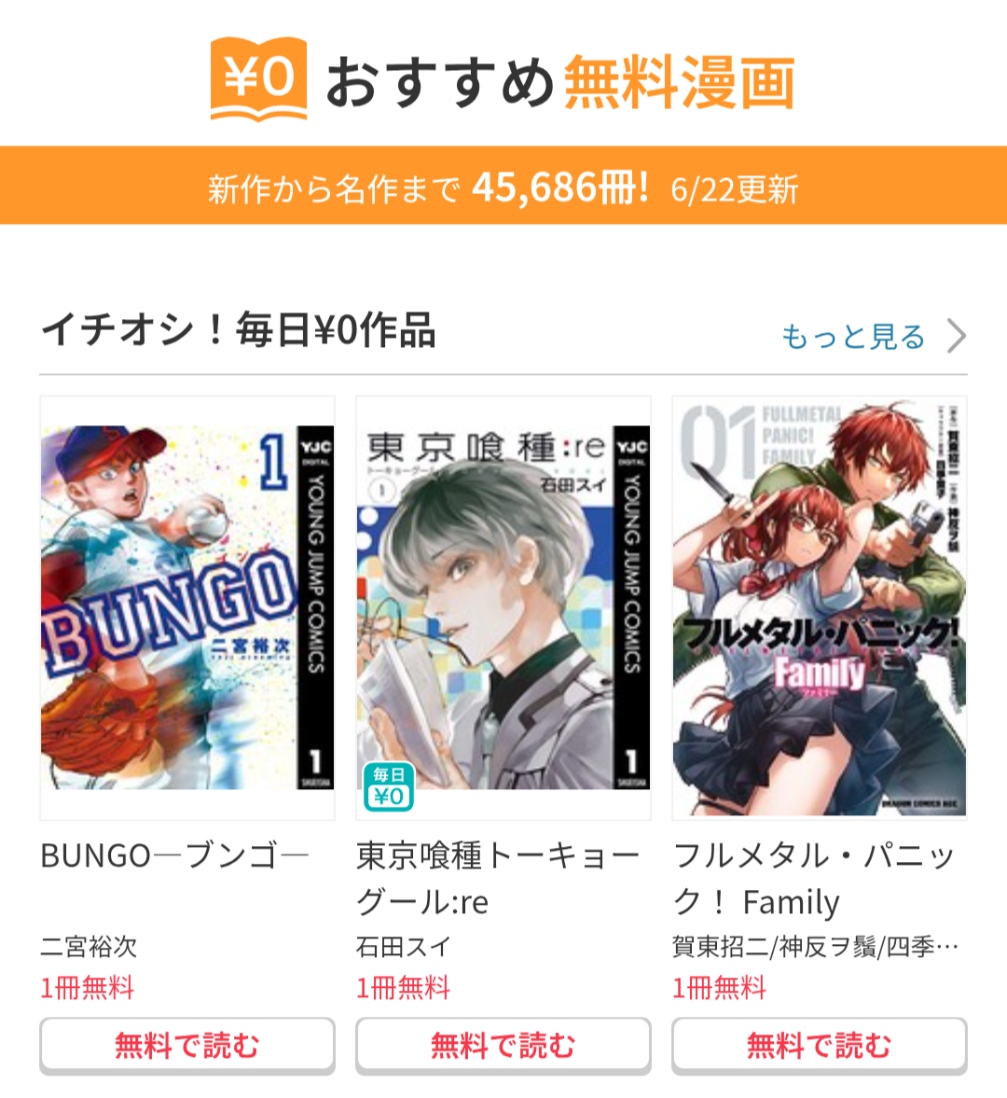The height and width of the screenshot is (1098, 1007).
Task: Open the フルメタル・パニック！ Family cover
Action: (819, 607)
